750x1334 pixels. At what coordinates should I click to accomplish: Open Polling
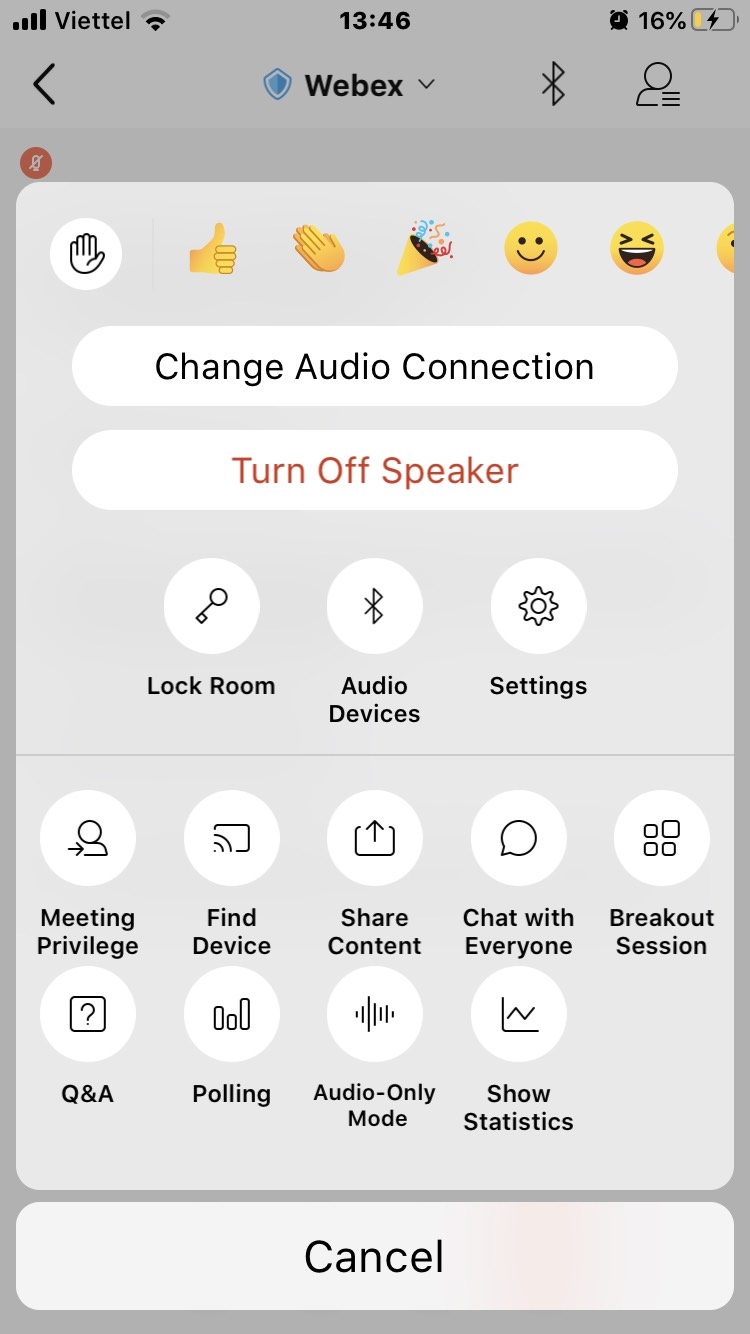[231, 1013]
